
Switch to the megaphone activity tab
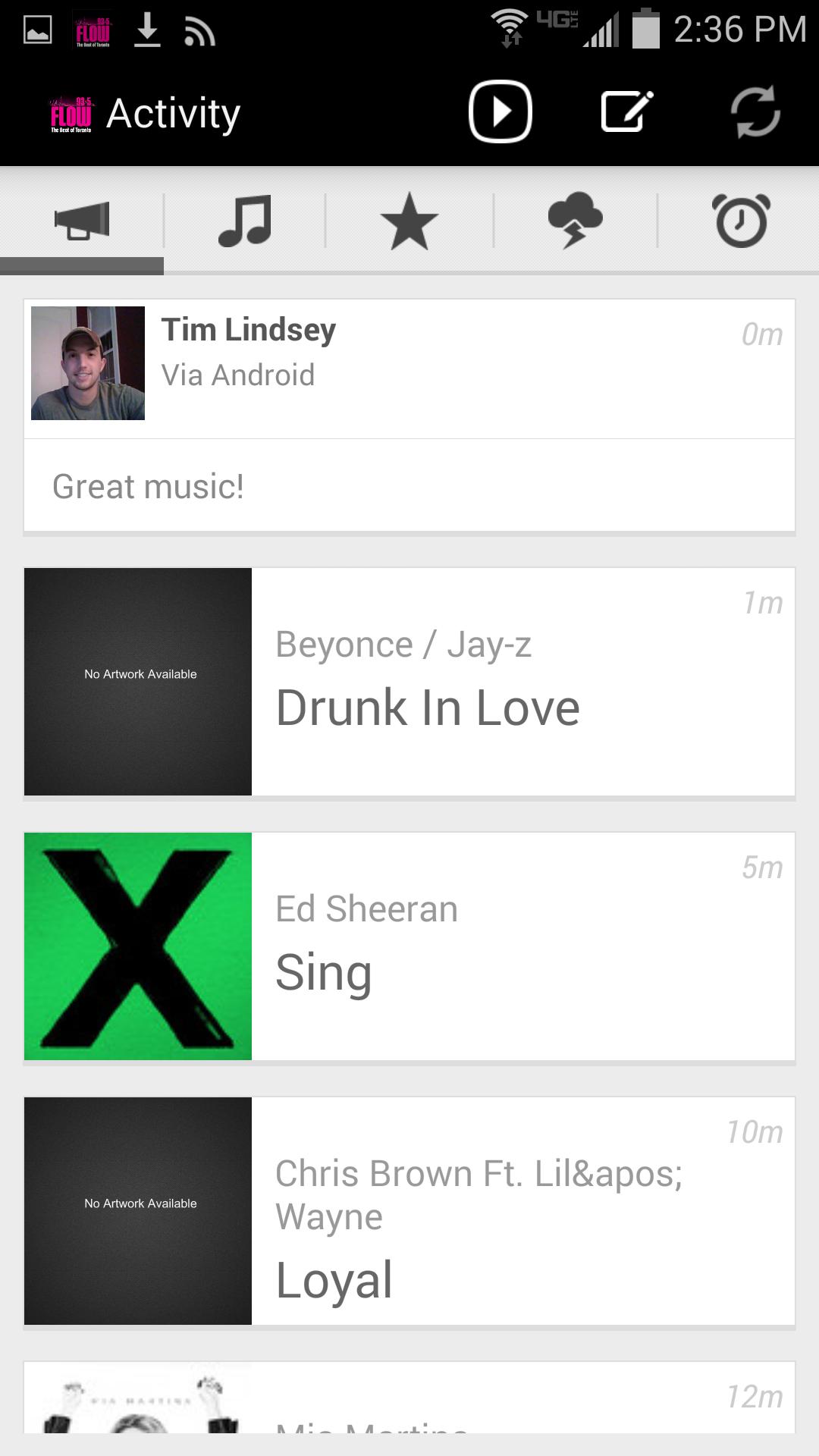coord(82,221)
